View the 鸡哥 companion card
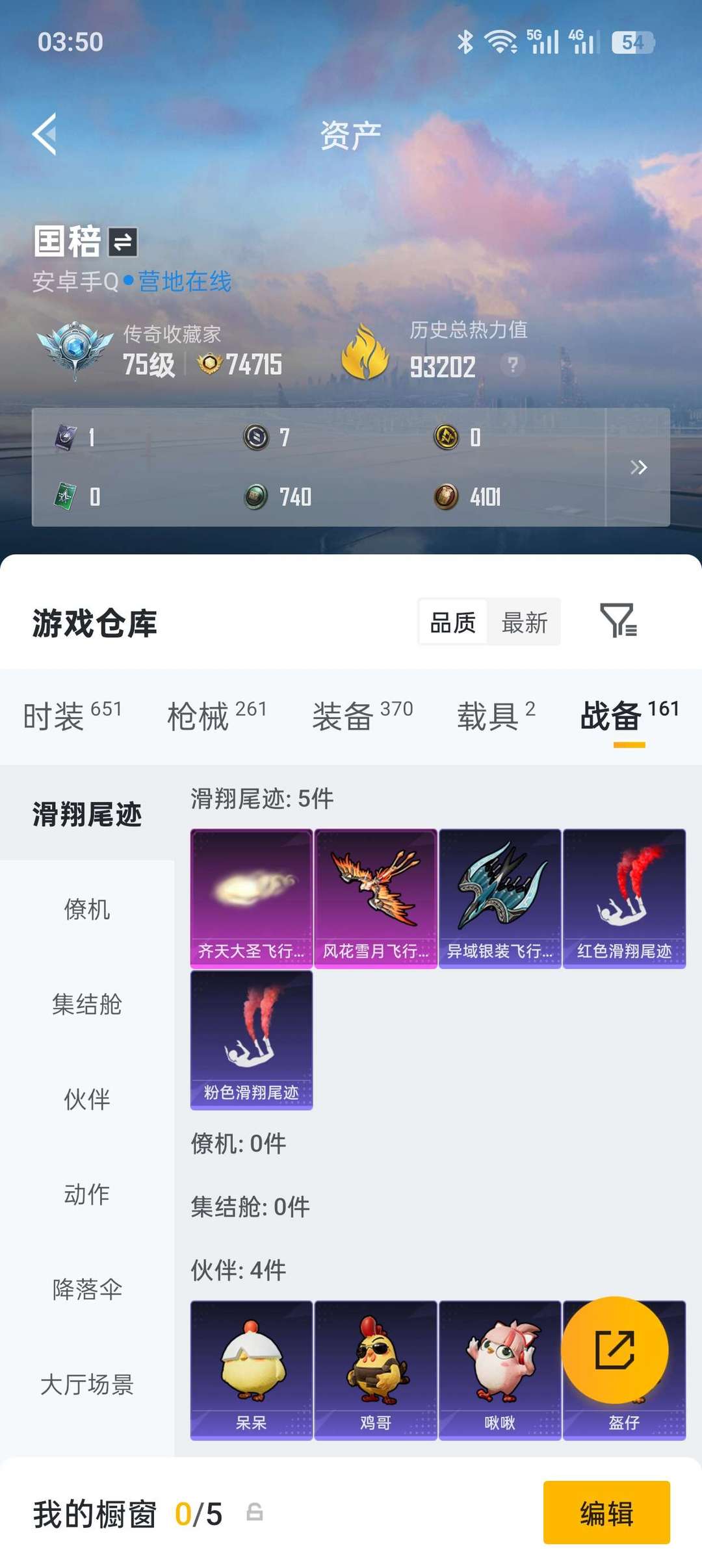This screenshot has width=702, height=1568. point(375,1369)
